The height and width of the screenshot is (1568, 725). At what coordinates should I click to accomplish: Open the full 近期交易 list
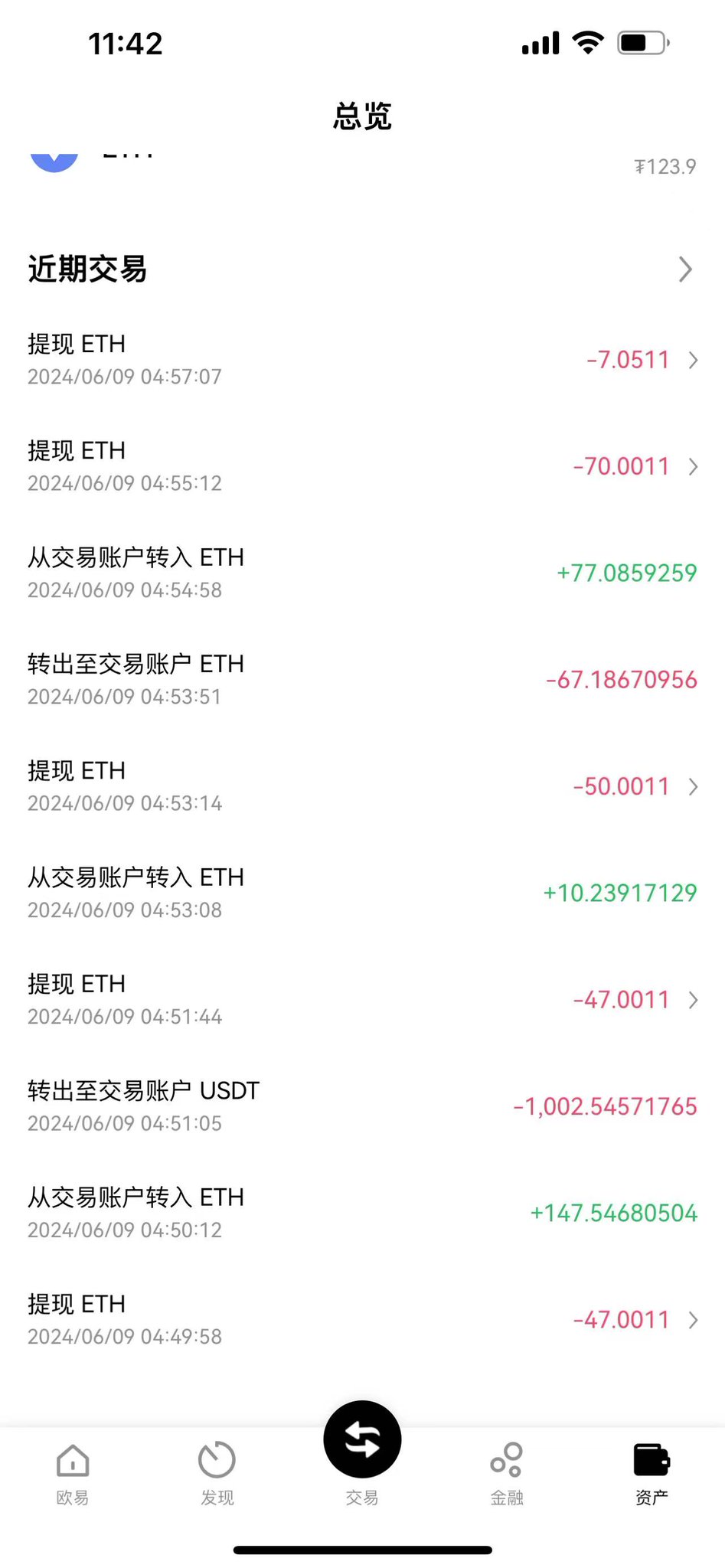pos(684,269)
